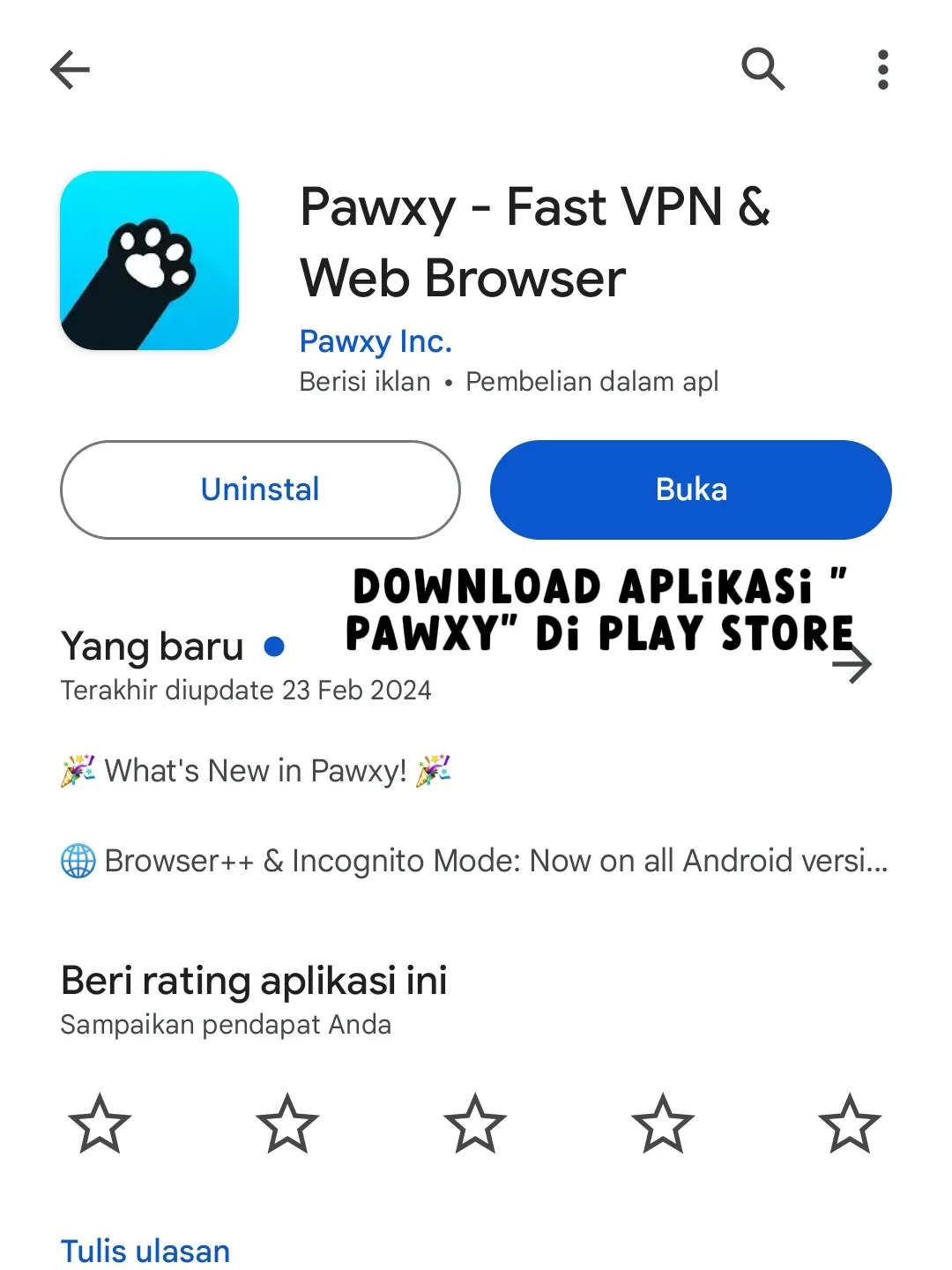952x1270 pixels.
Task: Open the three-dot overflow menu
Action: tap(882, 70)
